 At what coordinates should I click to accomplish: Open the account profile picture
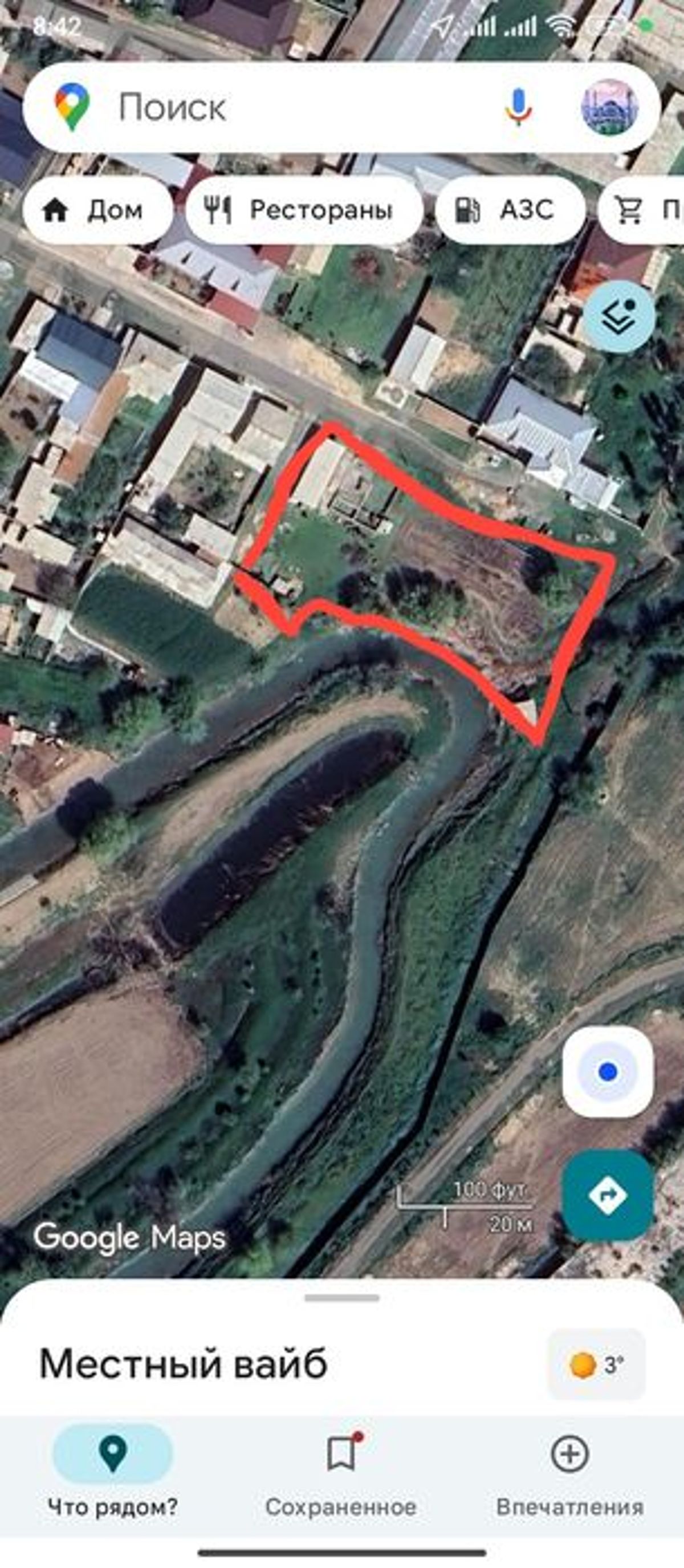point(610,107)
